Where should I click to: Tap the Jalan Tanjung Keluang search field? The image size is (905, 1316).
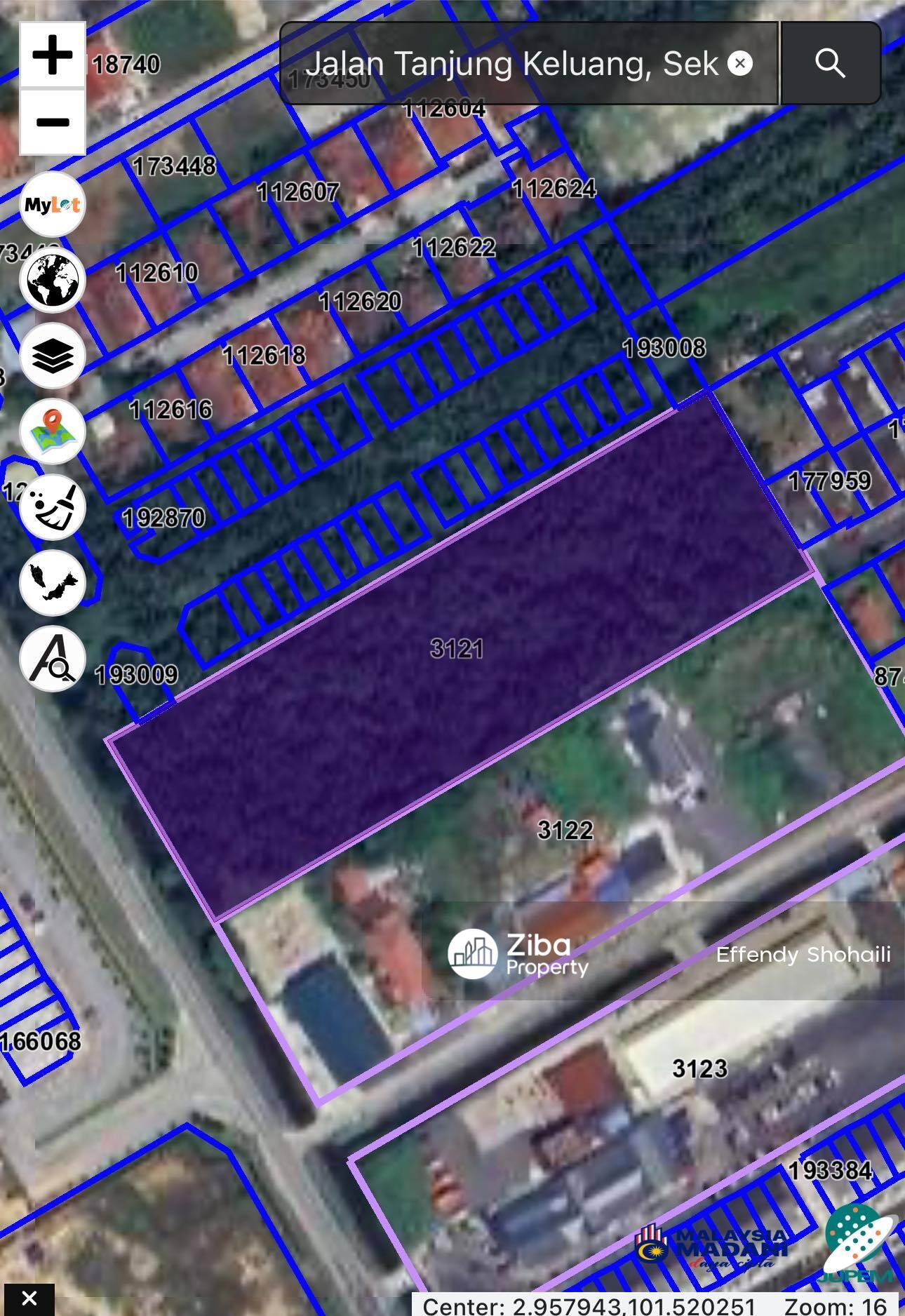click(x=512, y=64)
